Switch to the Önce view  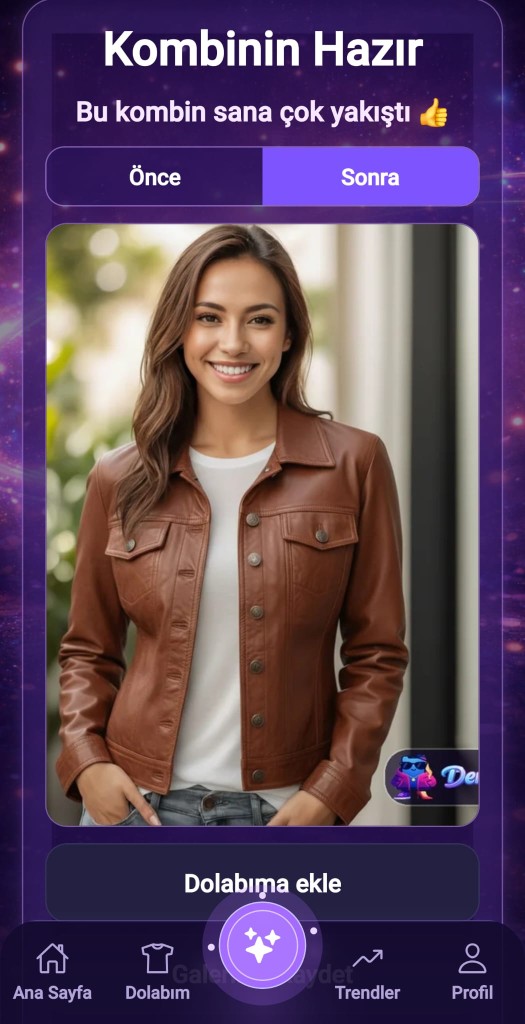pyautogui.click(x=155, y=177)
